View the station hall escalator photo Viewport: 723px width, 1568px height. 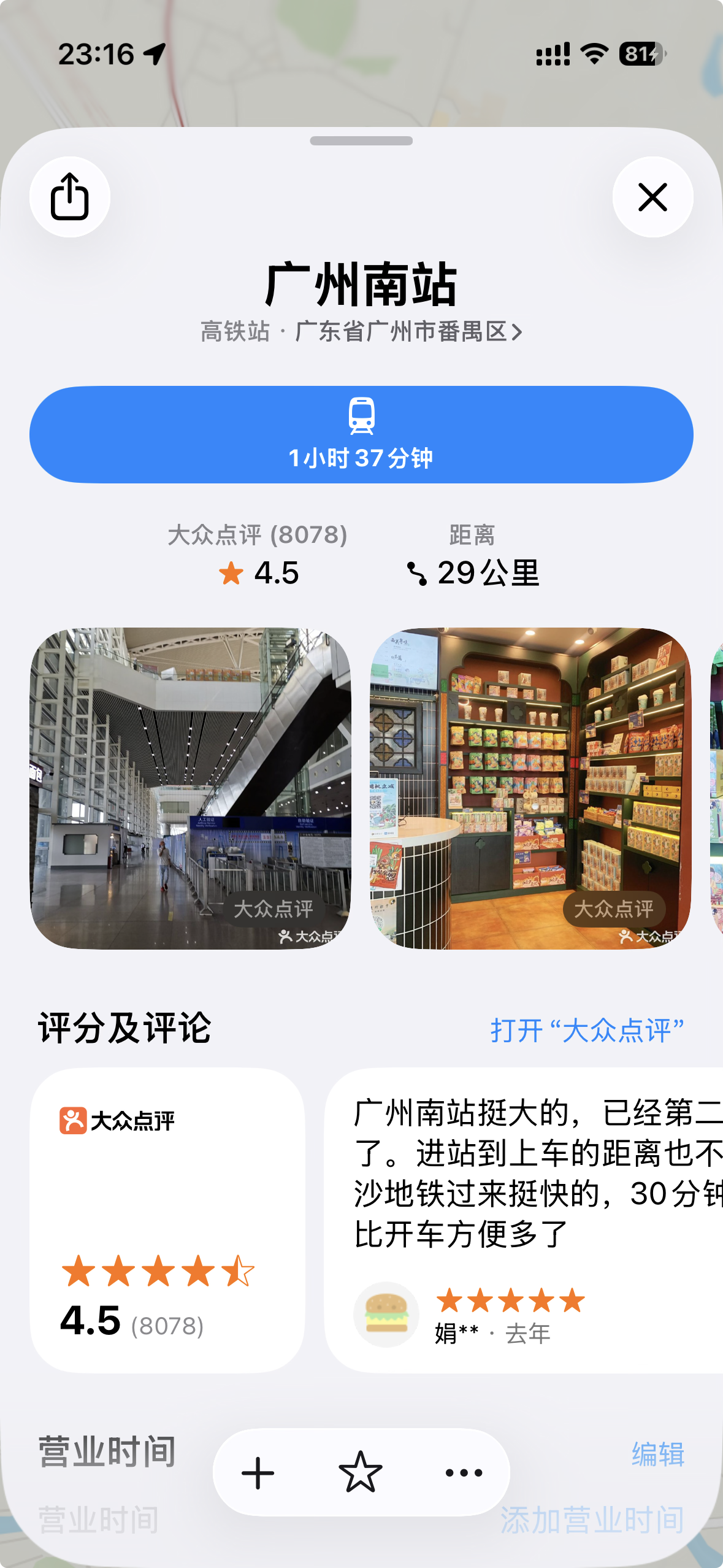191,788
